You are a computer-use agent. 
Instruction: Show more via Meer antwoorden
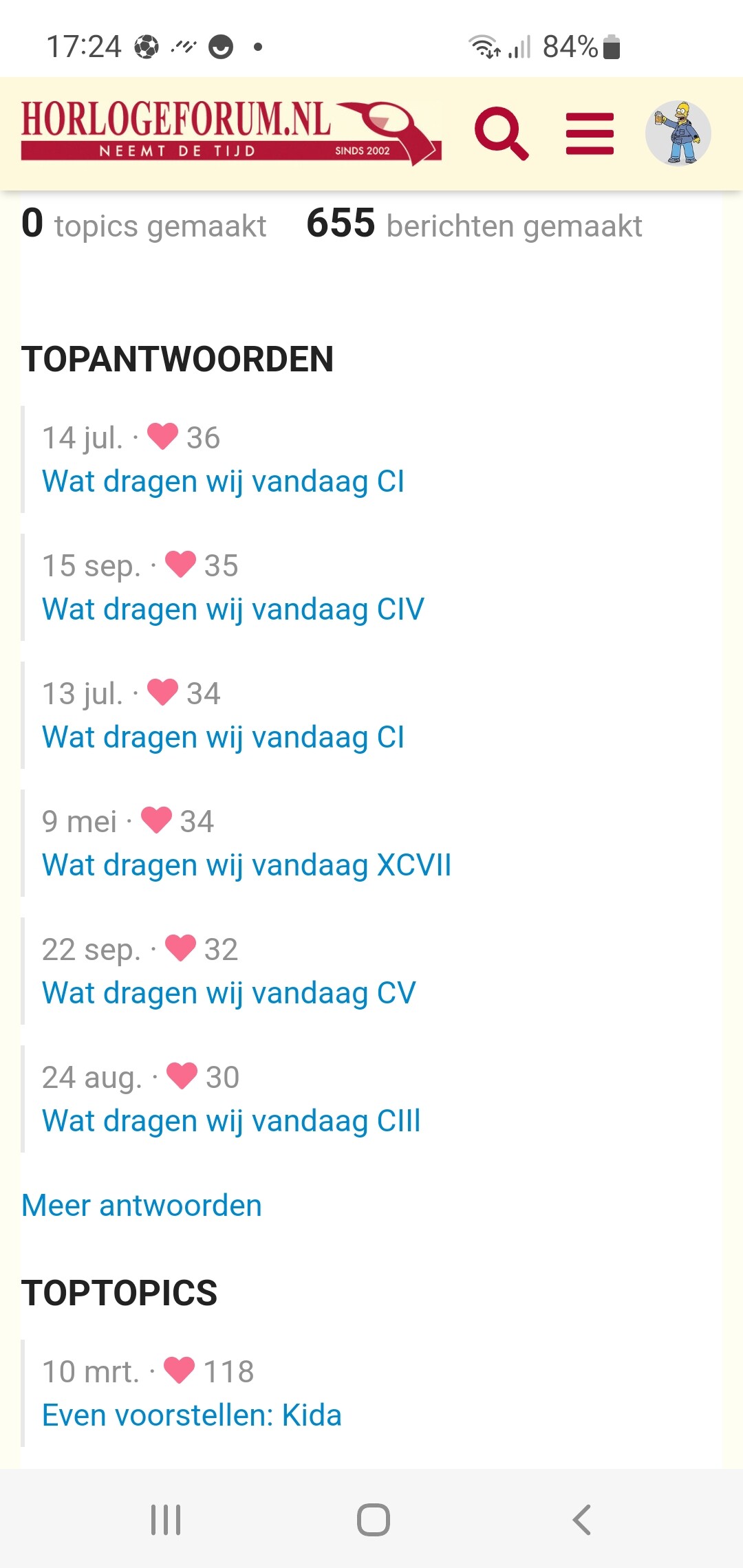pyautogui.click(x=142, y=1206)
